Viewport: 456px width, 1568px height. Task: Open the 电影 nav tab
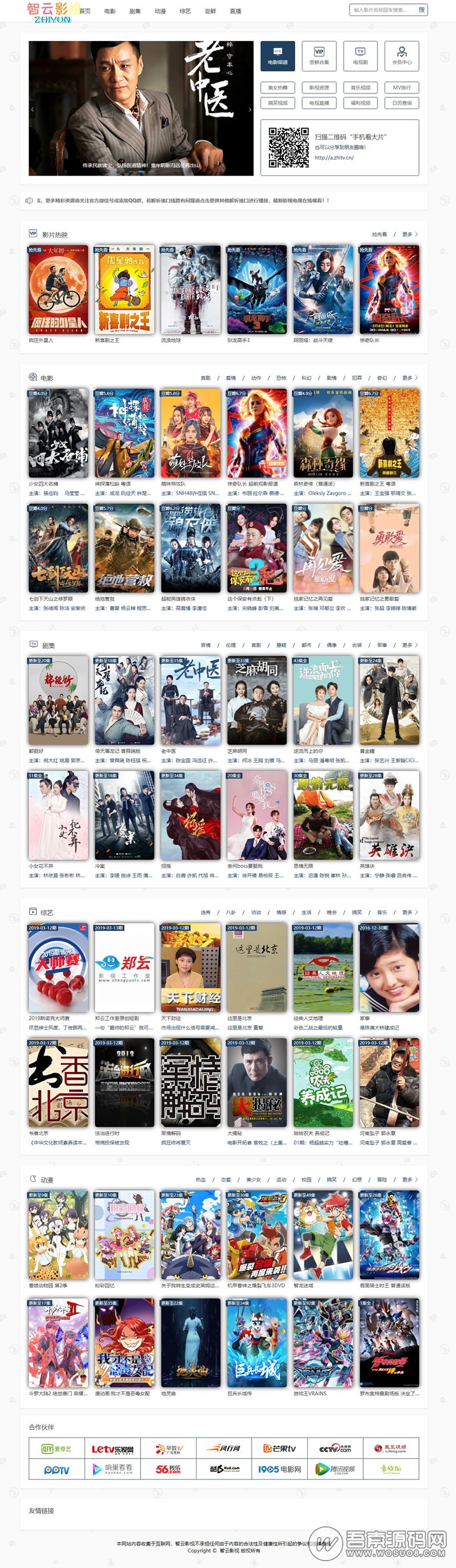(x=109, y=11)
